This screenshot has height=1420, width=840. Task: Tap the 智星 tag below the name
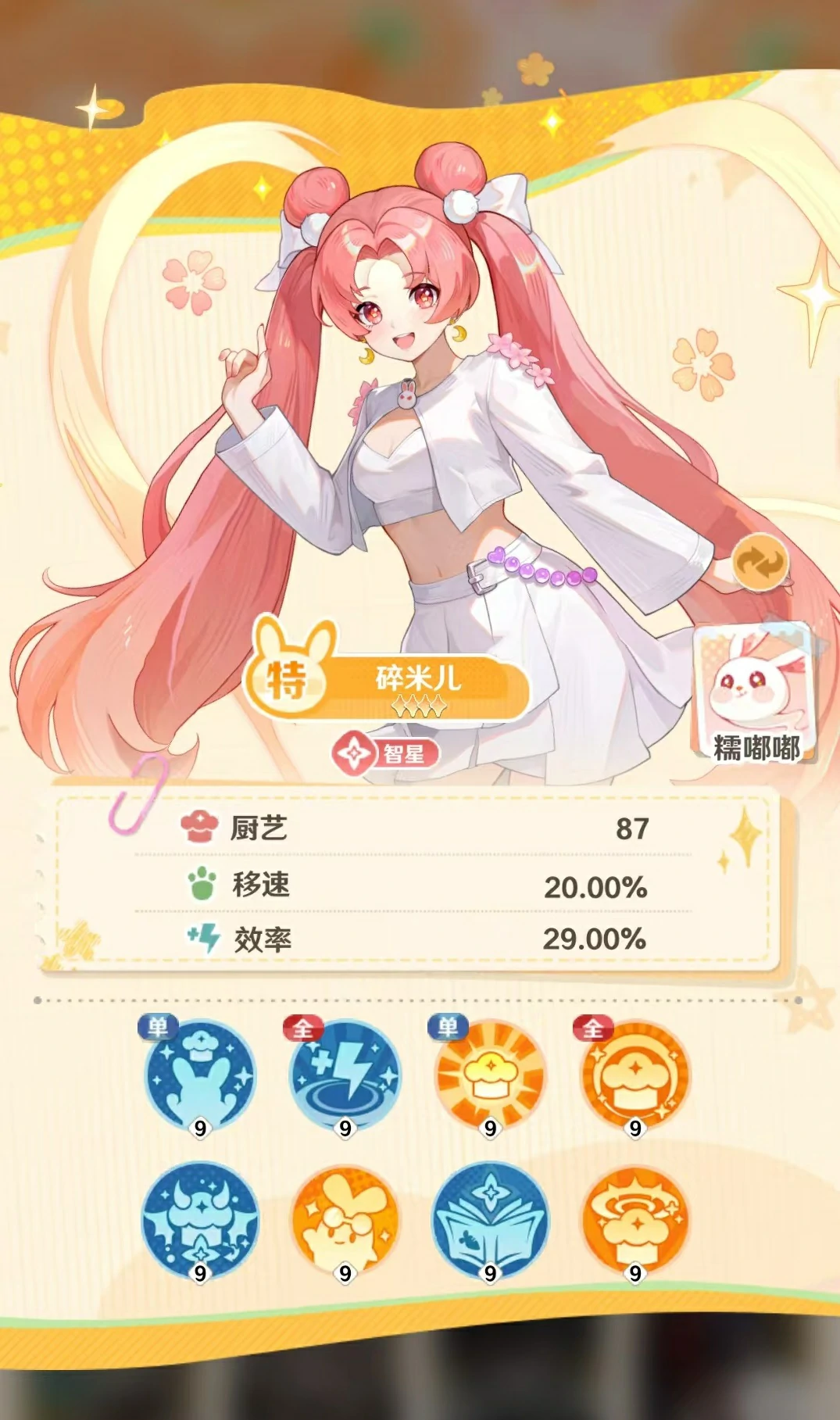[386, 753]
